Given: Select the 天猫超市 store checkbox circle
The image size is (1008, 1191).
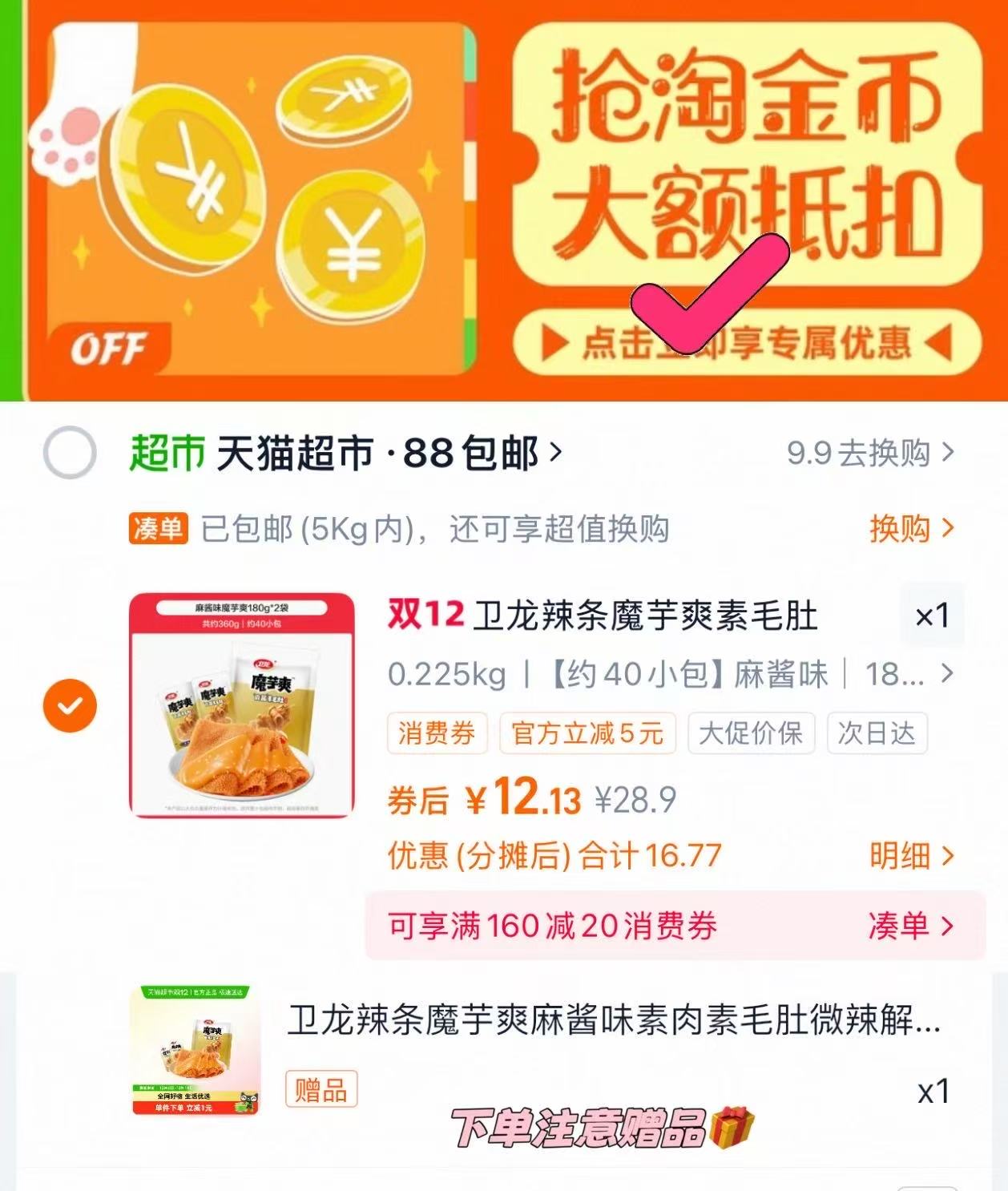Looking at the screenshot, I should pos(71,453).
